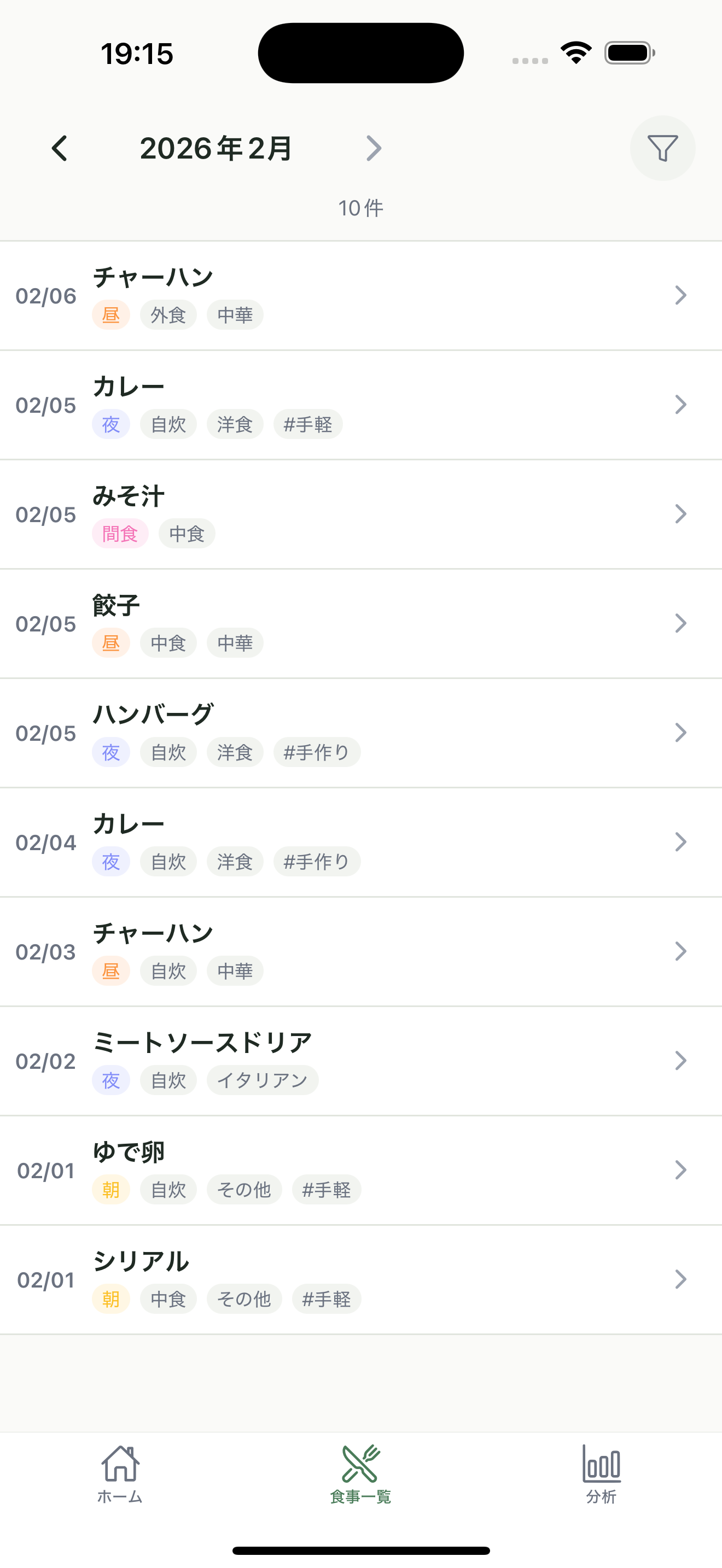This screenshot has width=722, height=1568.
Task: Open details for ハンバーグ via its chevron
Action: pyautogui.click(x=680, y=732)
